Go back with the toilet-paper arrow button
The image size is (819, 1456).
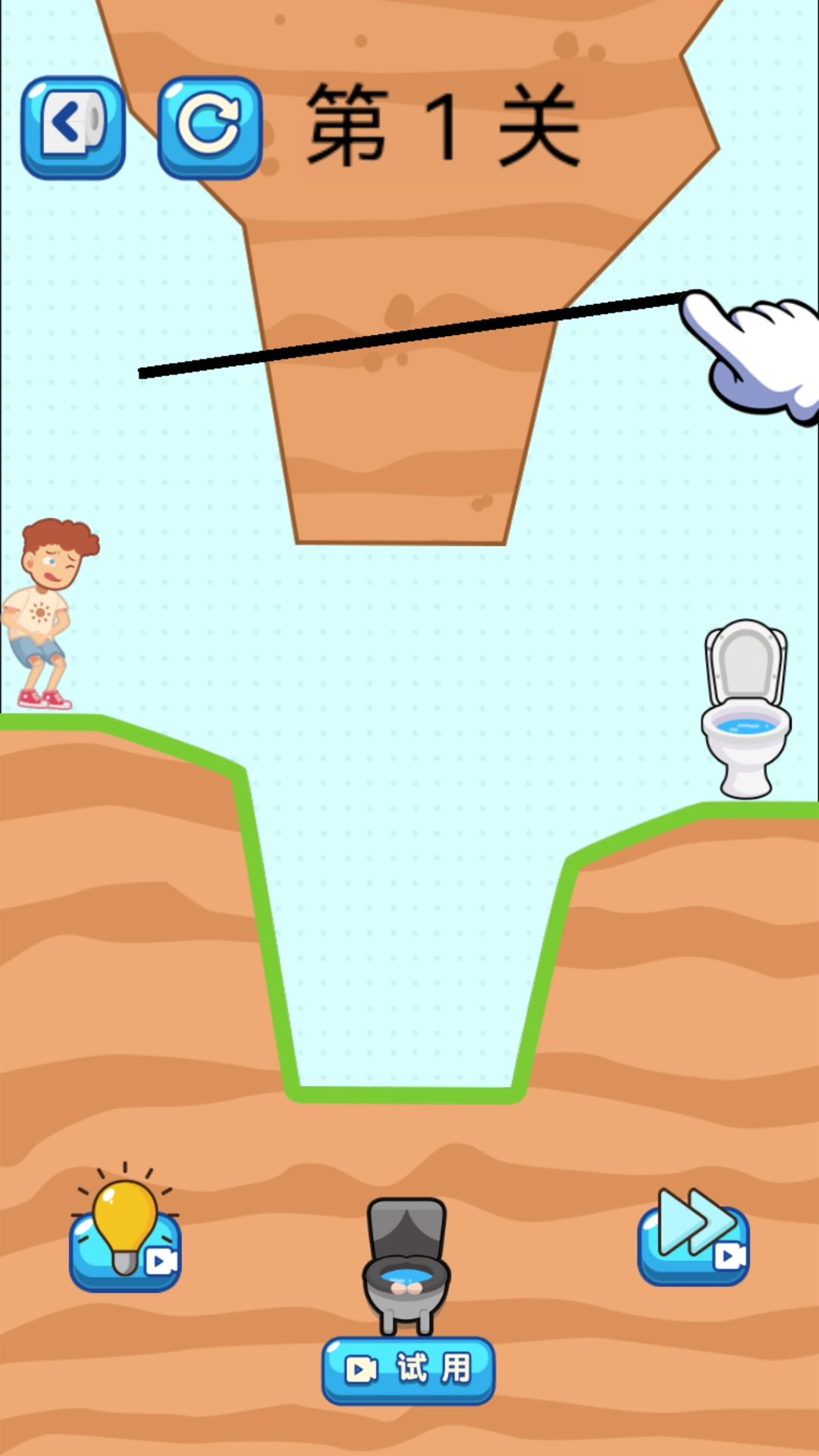coord(73,127)
